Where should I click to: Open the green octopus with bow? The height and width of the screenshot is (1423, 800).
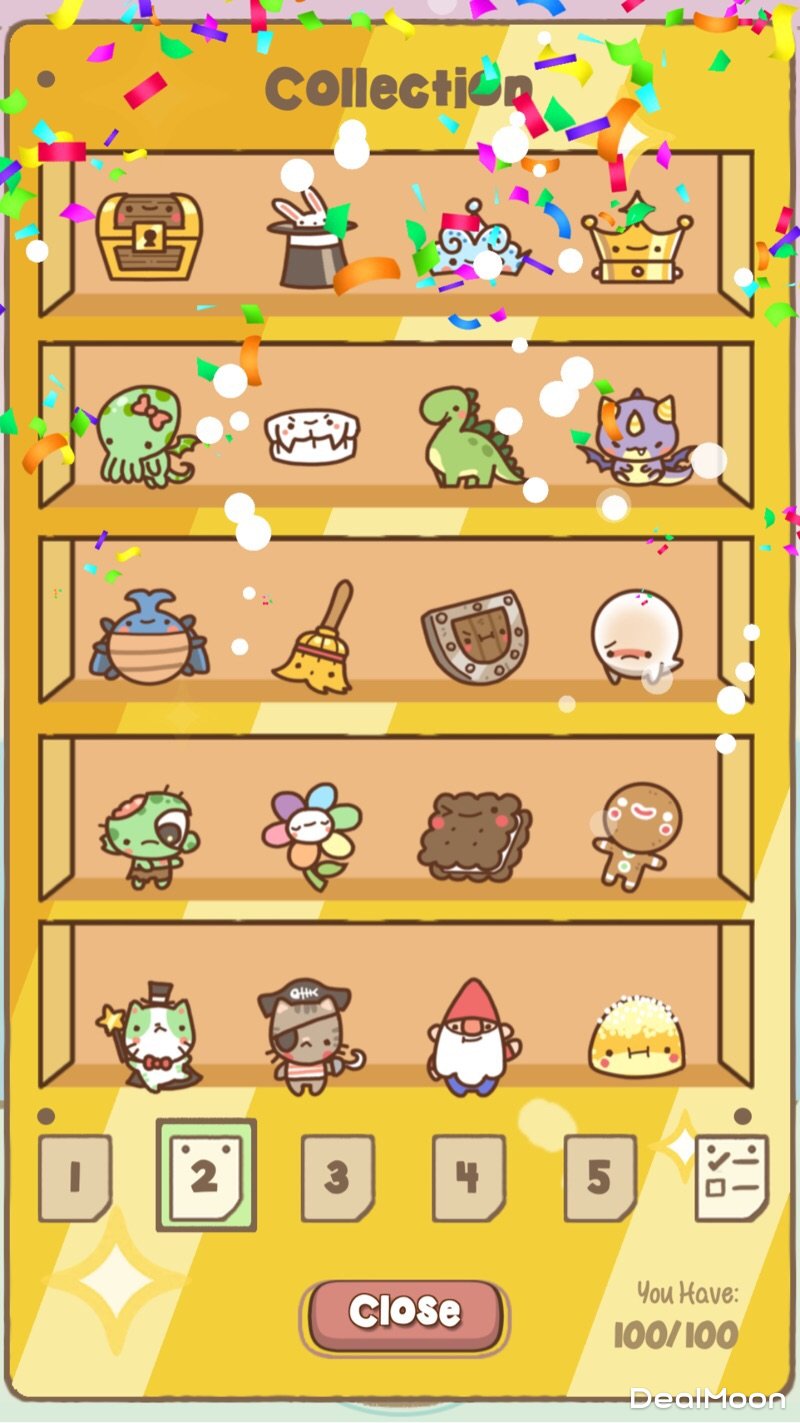coord(140,438)
